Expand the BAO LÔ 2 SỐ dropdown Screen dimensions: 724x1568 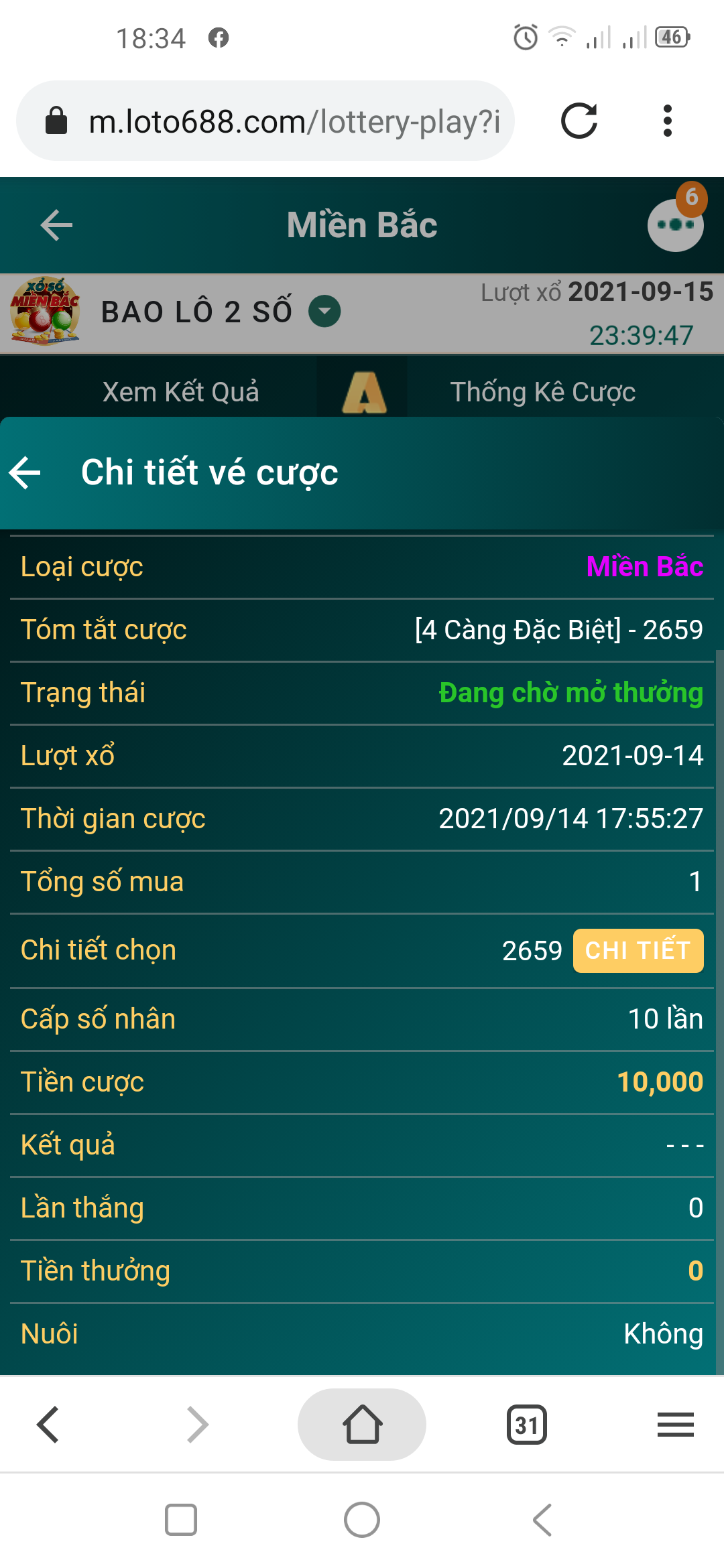324,312
